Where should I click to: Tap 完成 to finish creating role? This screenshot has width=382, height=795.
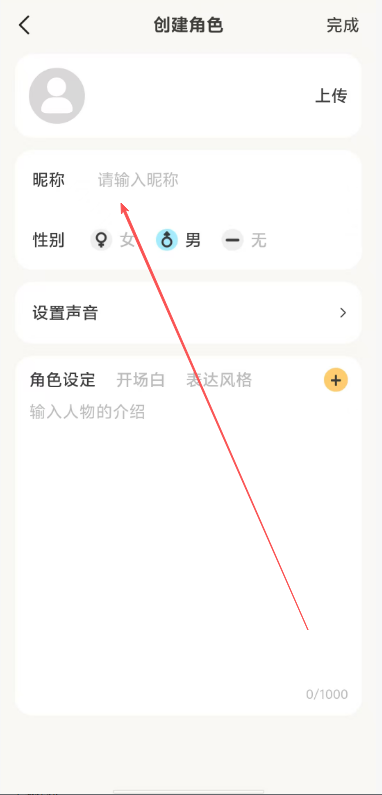(342, 25)
